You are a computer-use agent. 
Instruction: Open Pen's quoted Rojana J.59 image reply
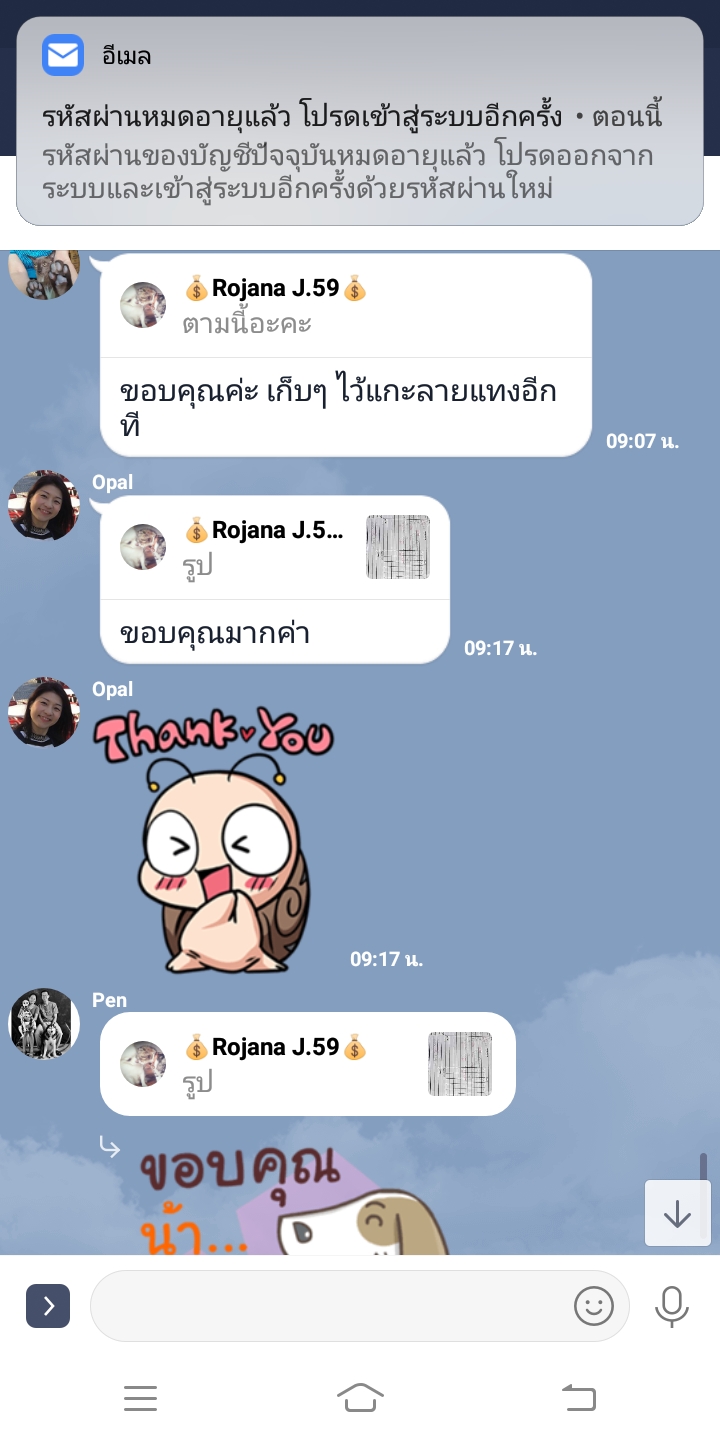(307, 1064)
